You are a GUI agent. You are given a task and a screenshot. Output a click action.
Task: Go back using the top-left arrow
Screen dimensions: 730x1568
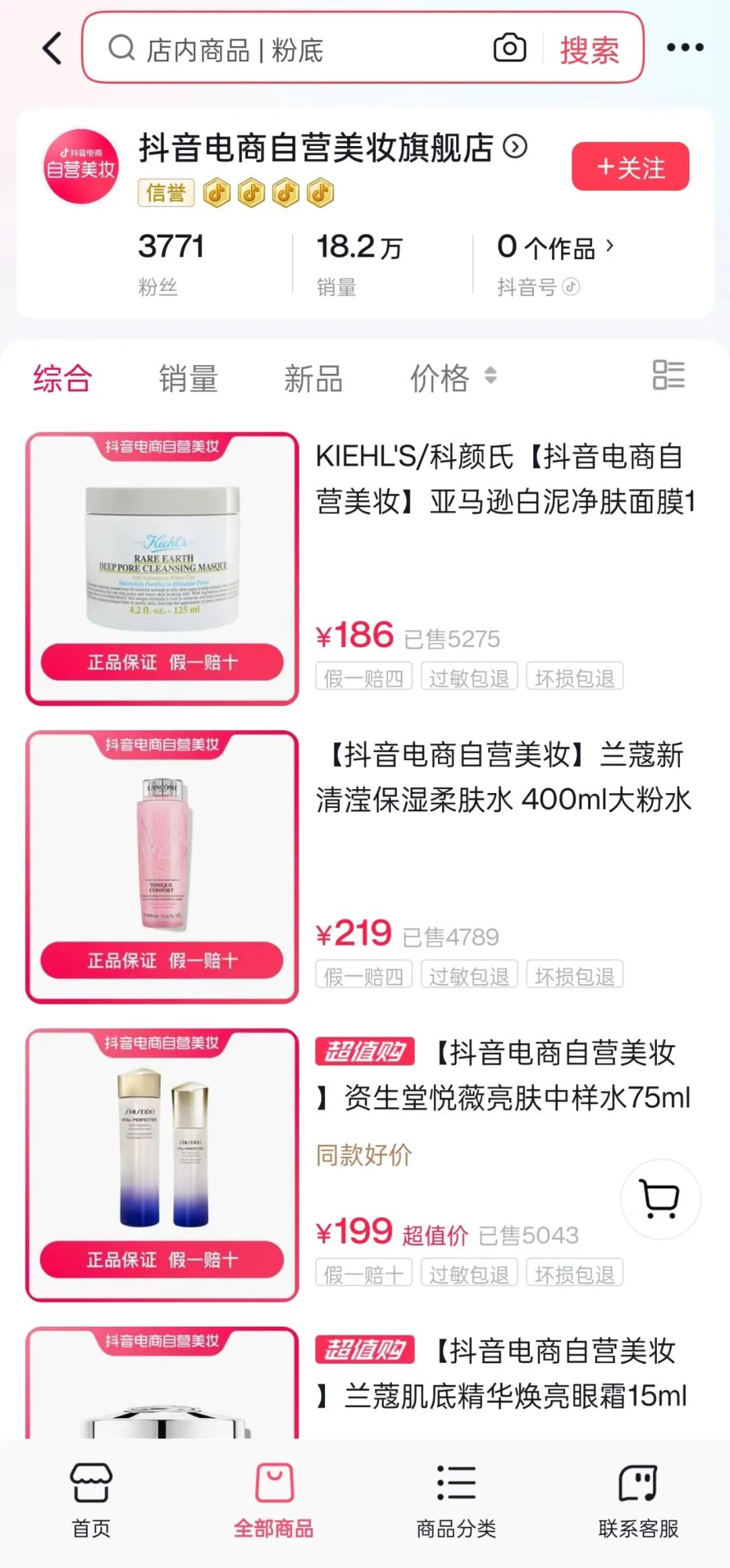click(53, 49)
